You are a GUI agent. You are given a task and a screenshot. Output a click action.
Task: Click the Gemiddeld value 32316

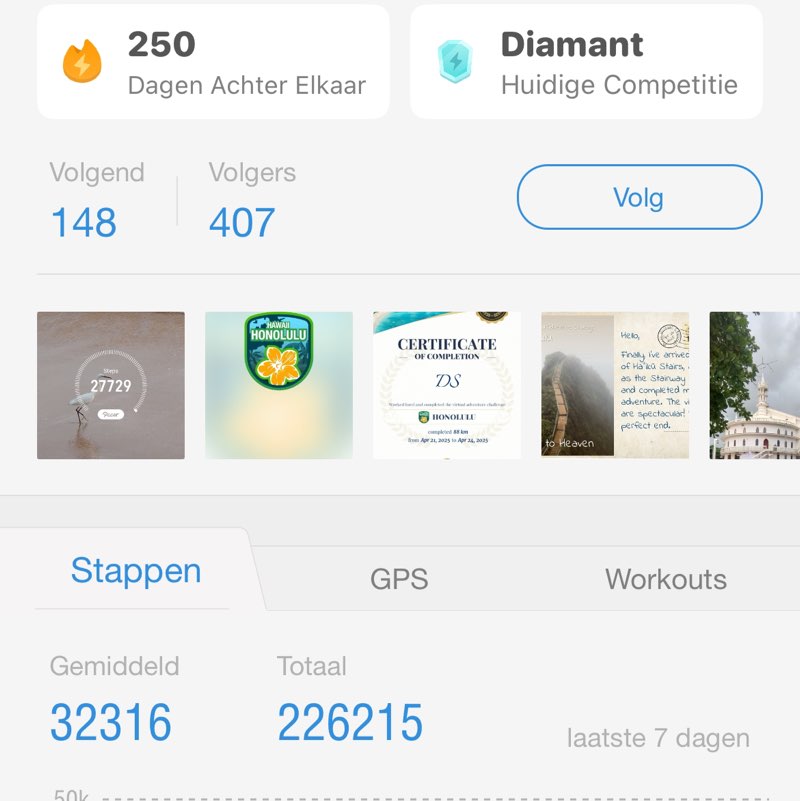[110, 721]
